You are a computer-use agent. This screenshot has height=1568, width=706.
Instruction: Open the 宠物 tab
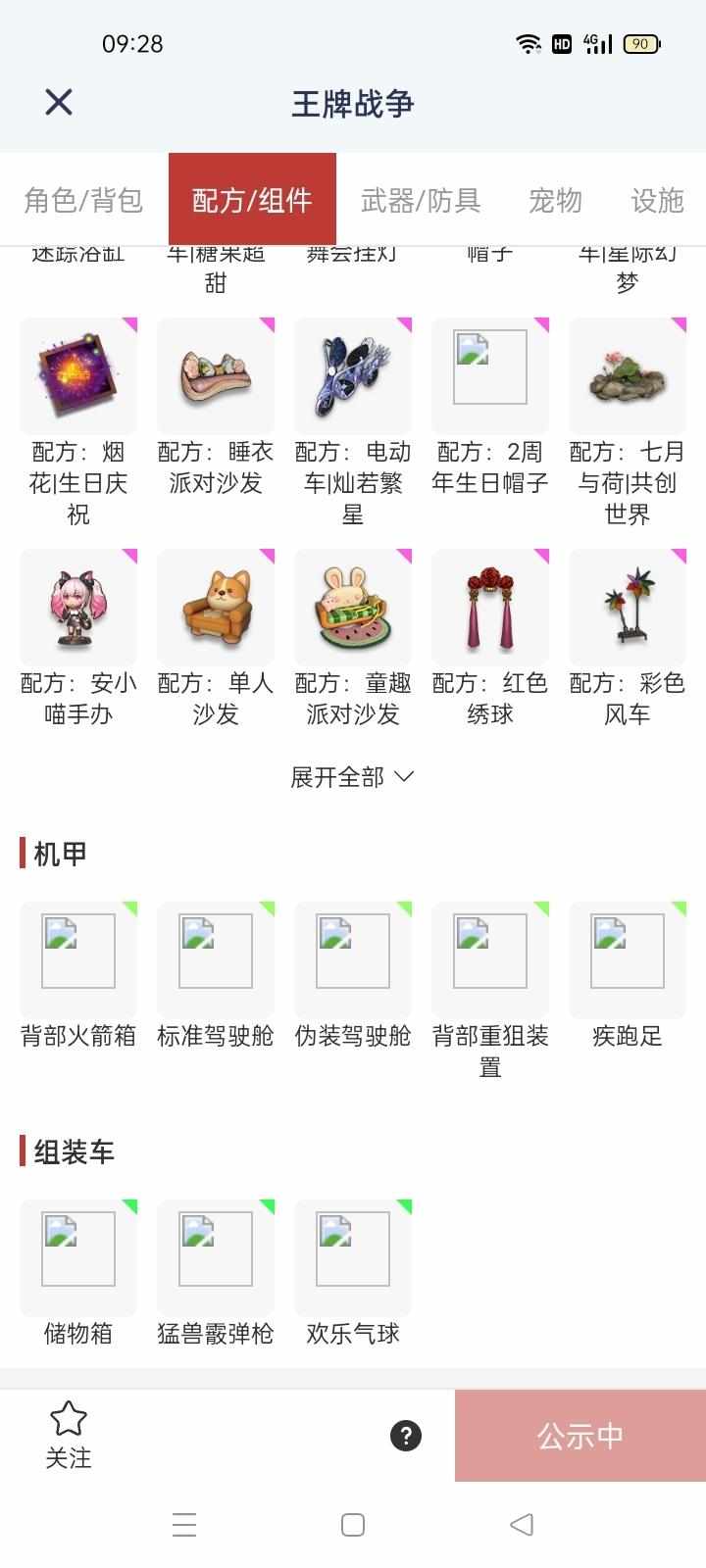[555, 200]
